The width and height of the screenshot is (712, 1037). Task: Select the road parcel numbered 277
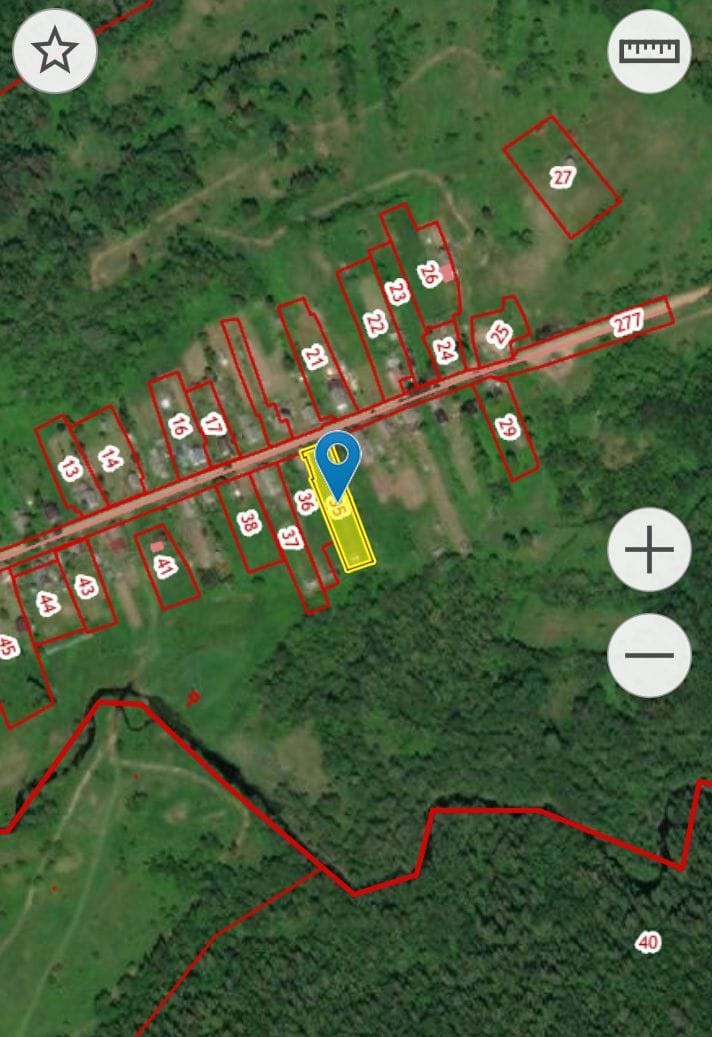pos(626,323)
